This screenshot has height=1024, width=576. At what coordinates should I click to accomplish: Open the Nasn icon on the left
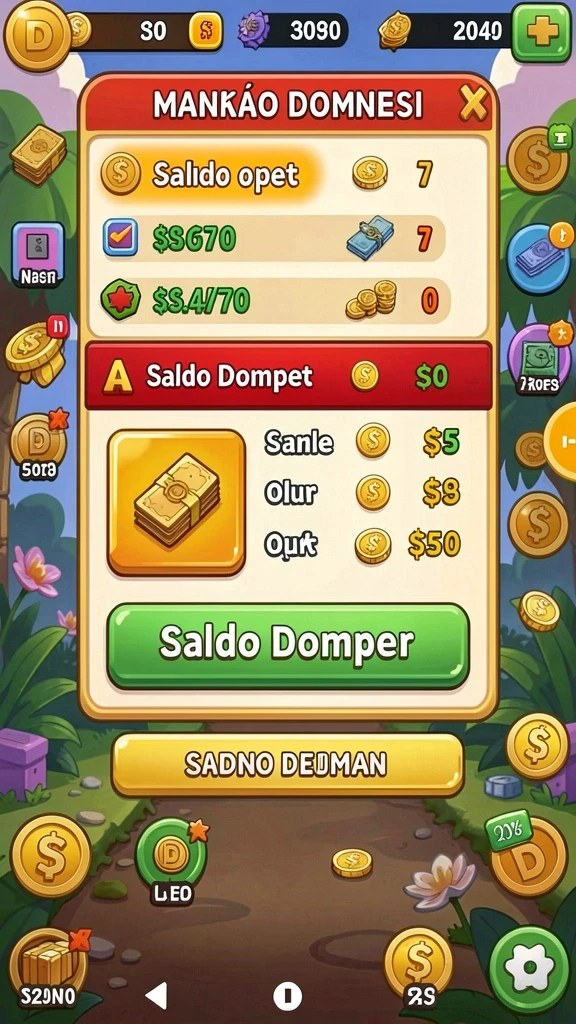pyautogui.click(x=38, y=255)
